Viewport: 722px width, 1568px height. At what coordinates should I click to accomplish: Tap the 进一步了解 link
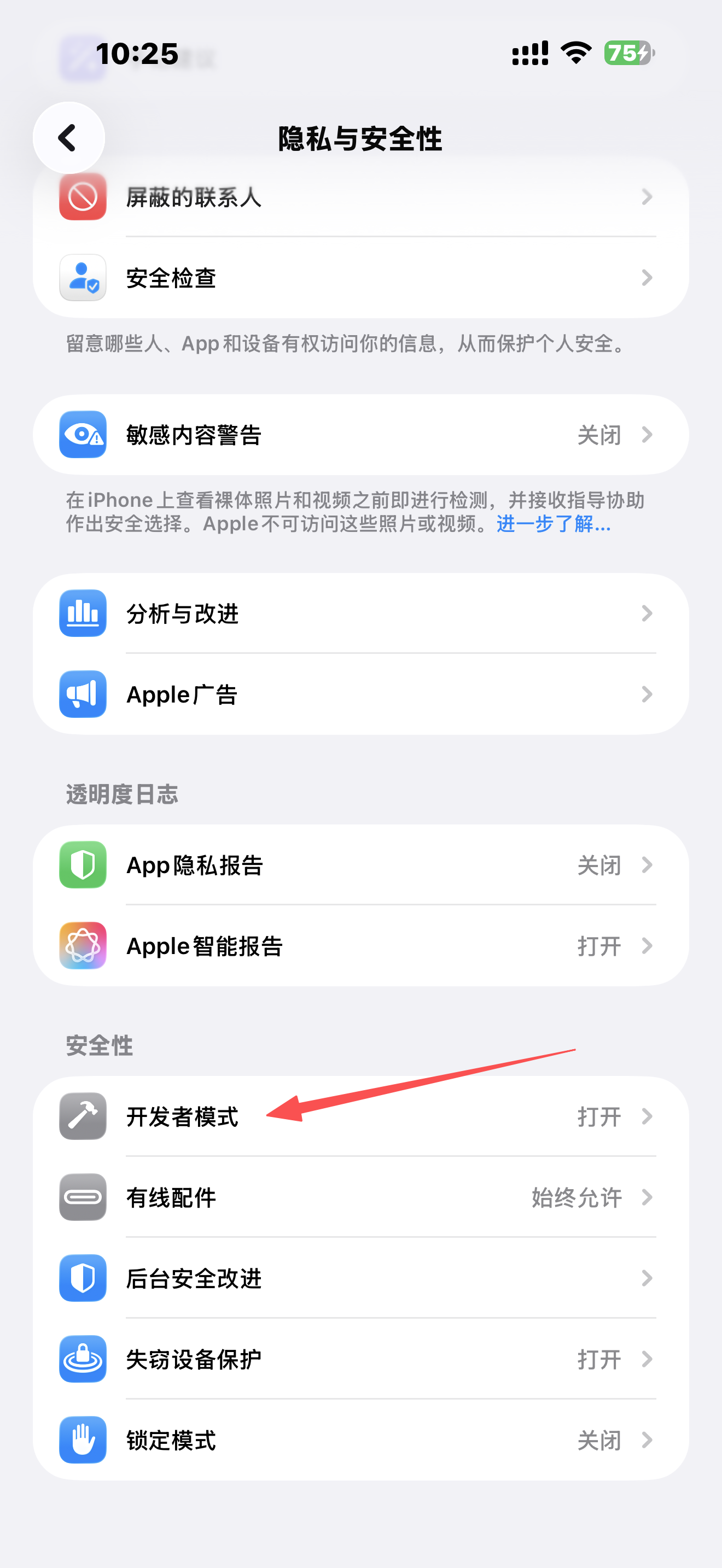pyautogui.click(x=553, y=523)
